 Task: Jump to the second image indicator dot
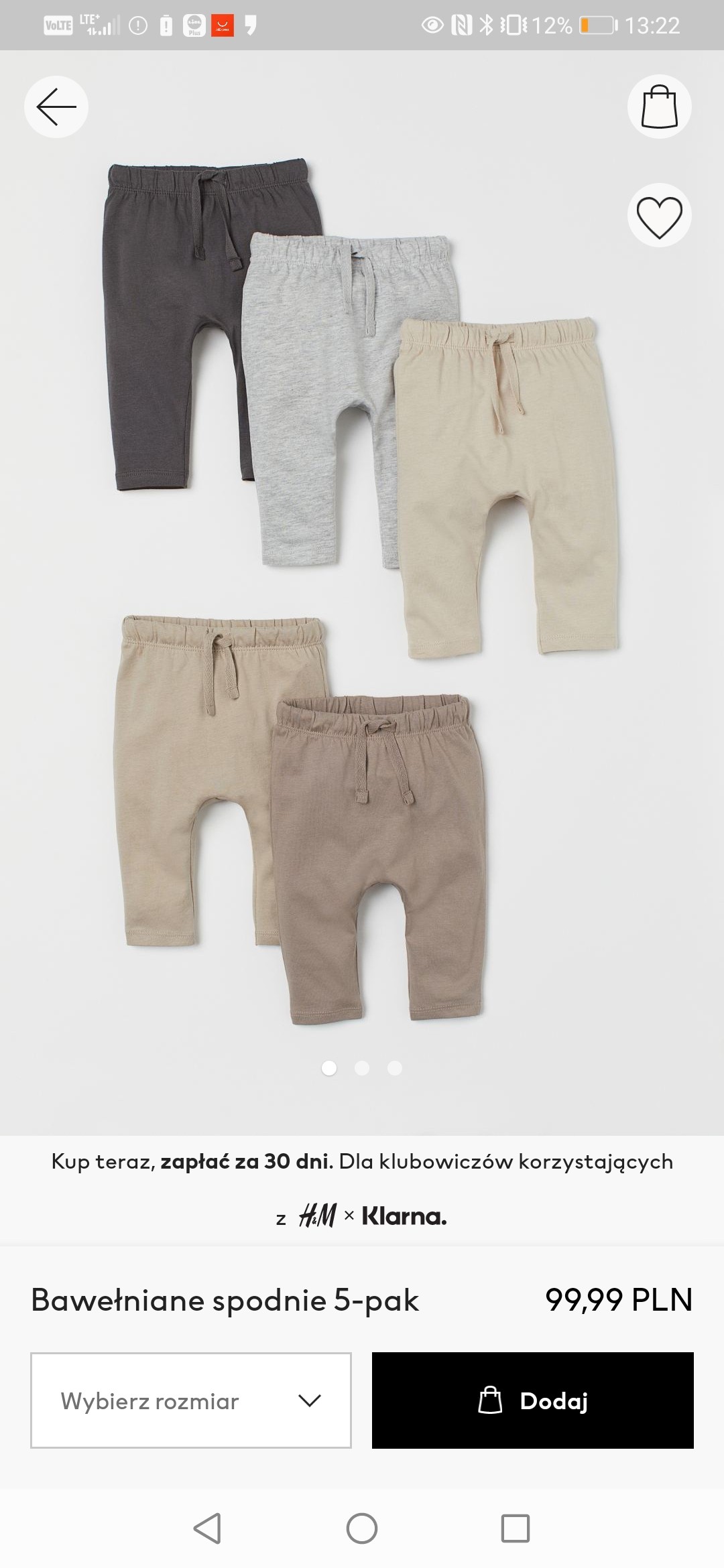tap(362, 1068)
